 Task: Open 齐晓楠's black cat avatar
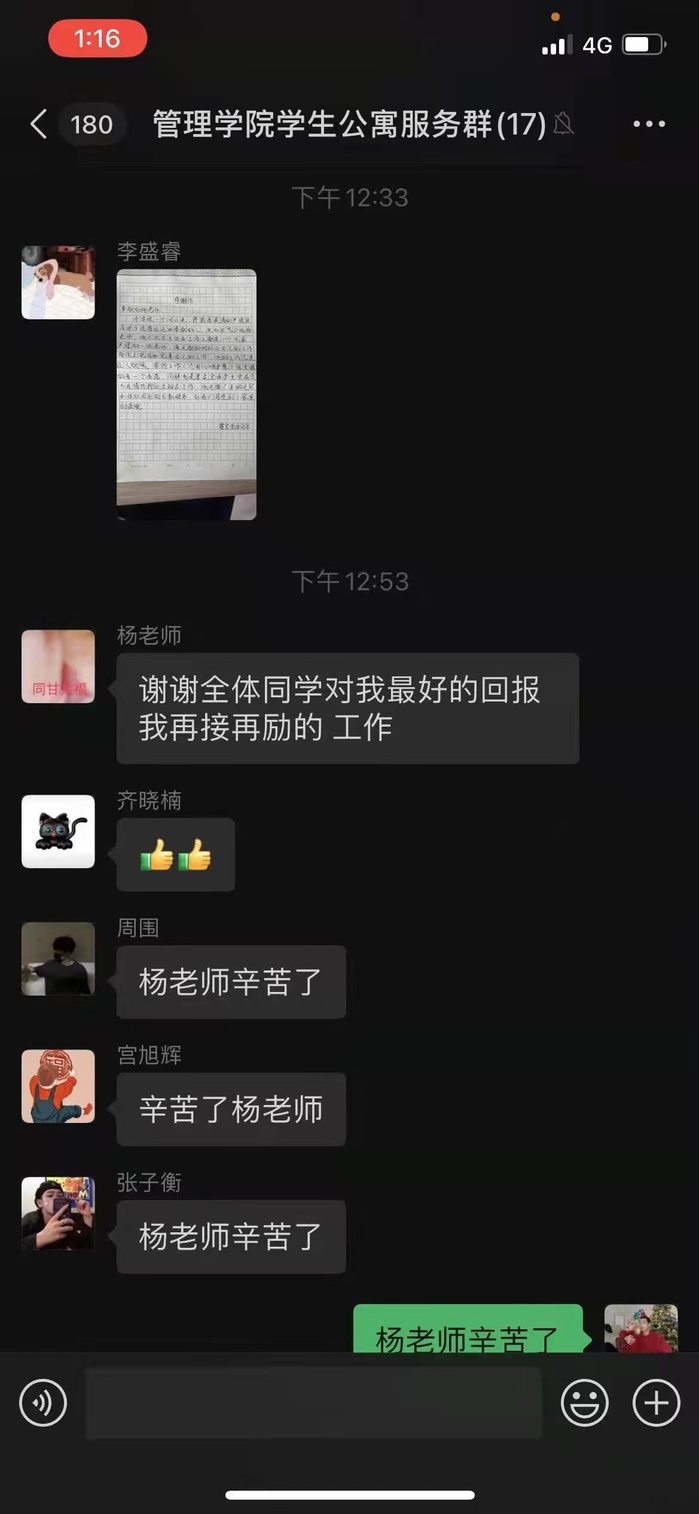click(x=58, y=831)
